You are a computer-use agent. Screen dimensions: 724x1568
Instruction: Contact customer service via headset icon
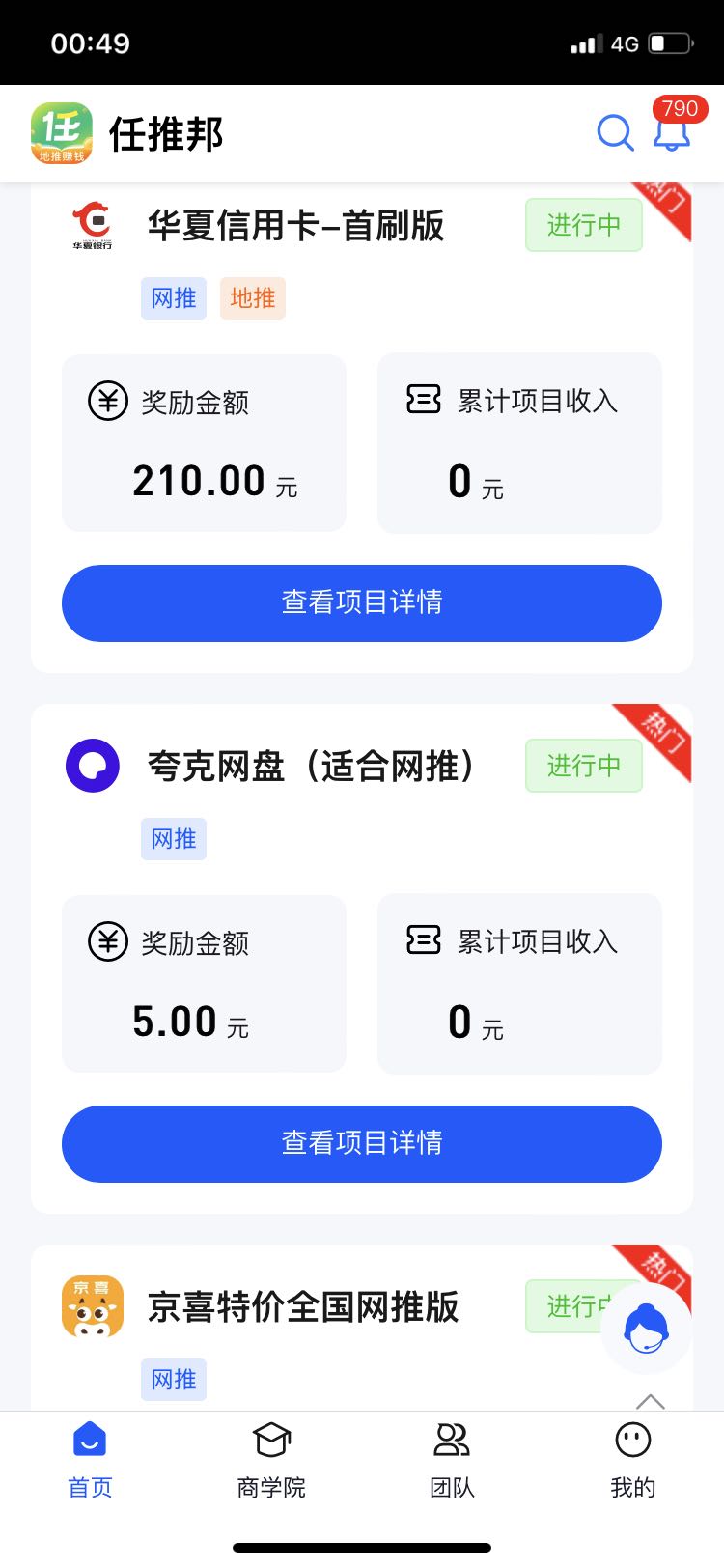tap(646, 1329)
